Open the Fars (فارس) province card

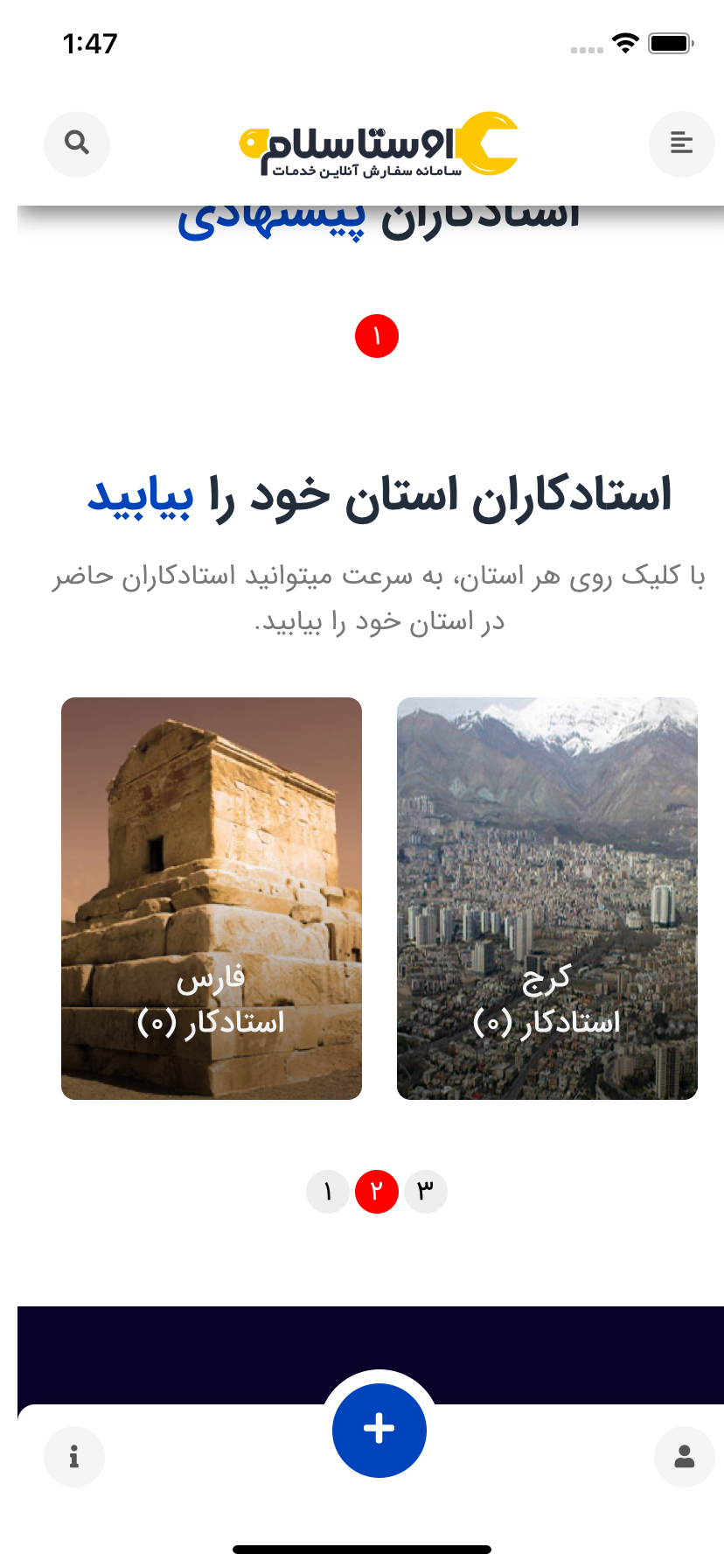click(212, 898)
